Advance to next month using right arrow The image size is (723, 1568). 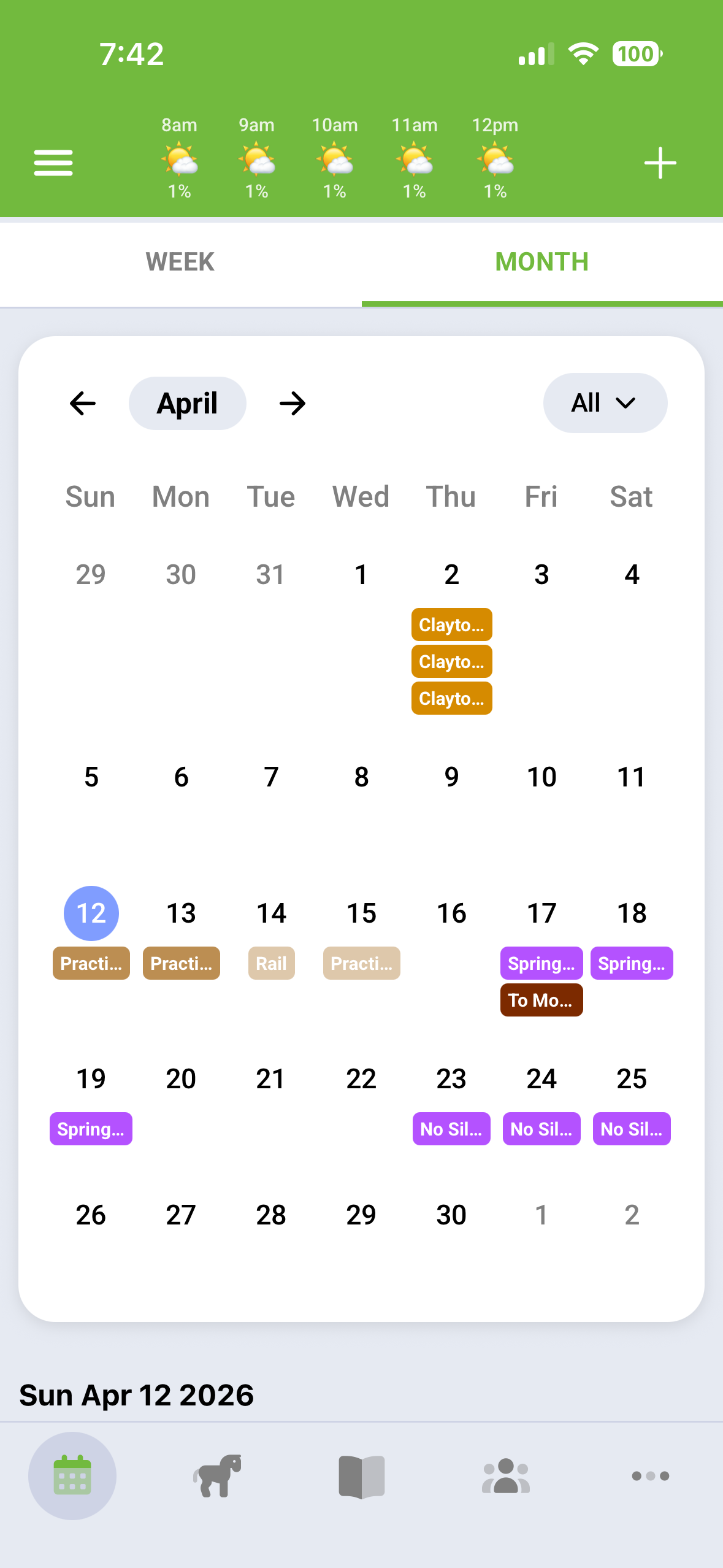pos(293,403)
